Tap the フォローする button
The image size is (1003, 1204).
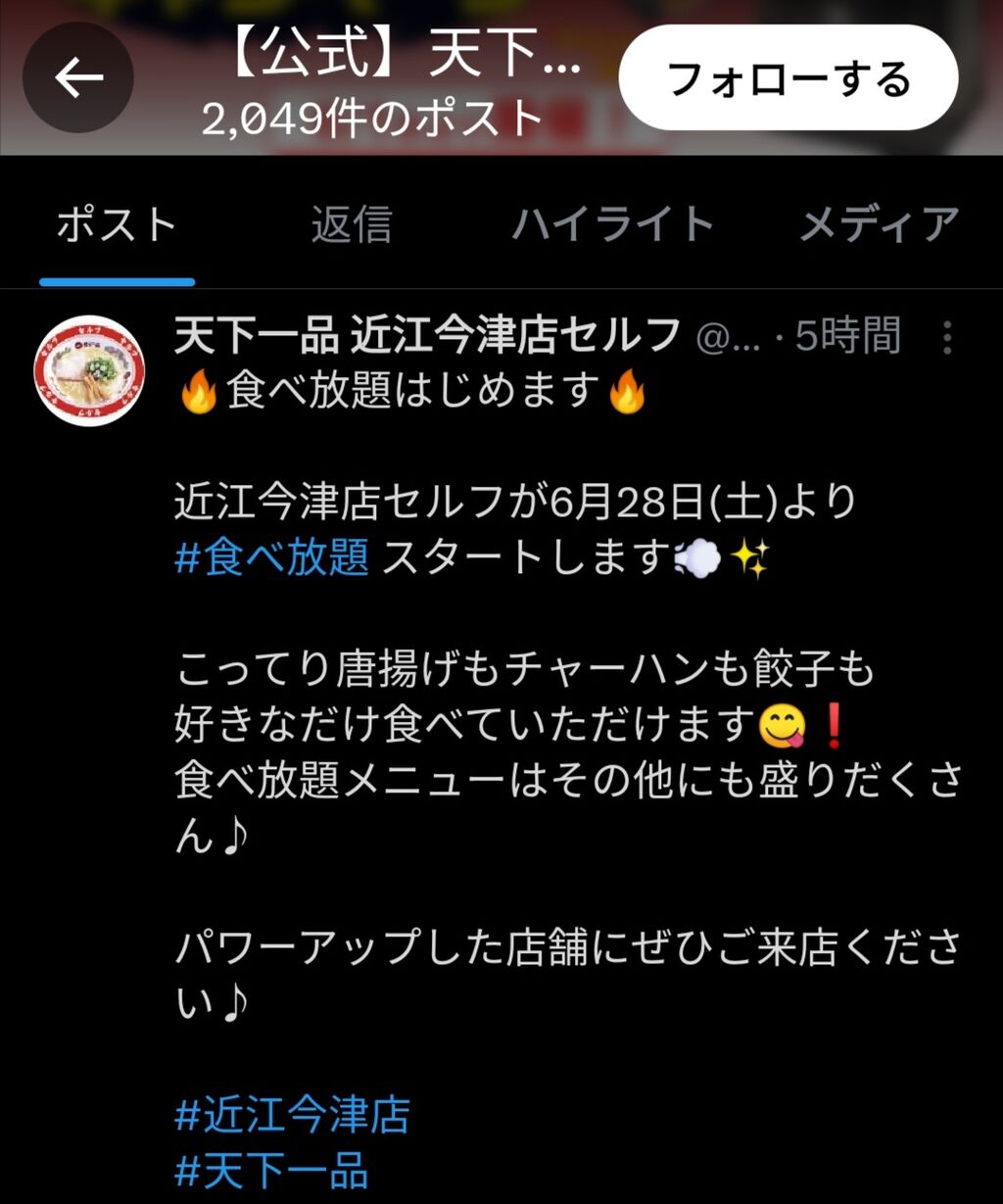pos(788,77)
